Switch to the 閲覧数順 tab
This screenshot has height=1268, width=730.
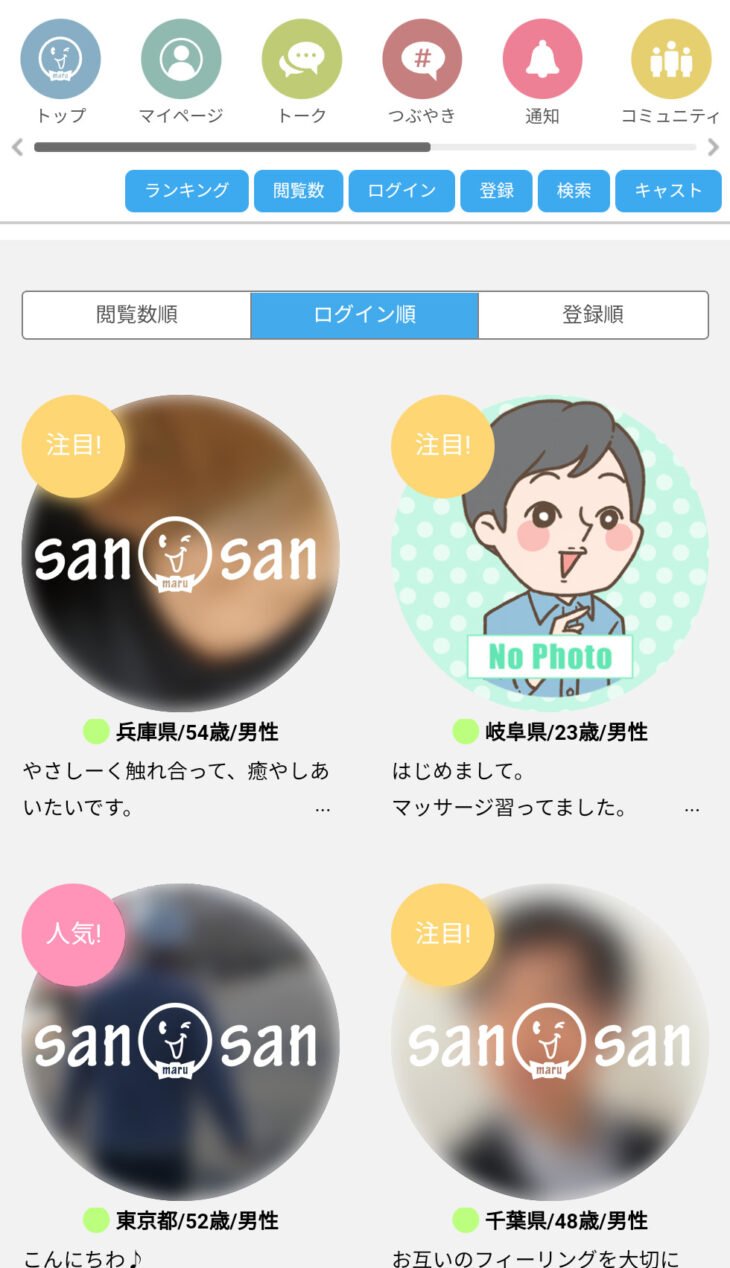(x=137, y=315)
